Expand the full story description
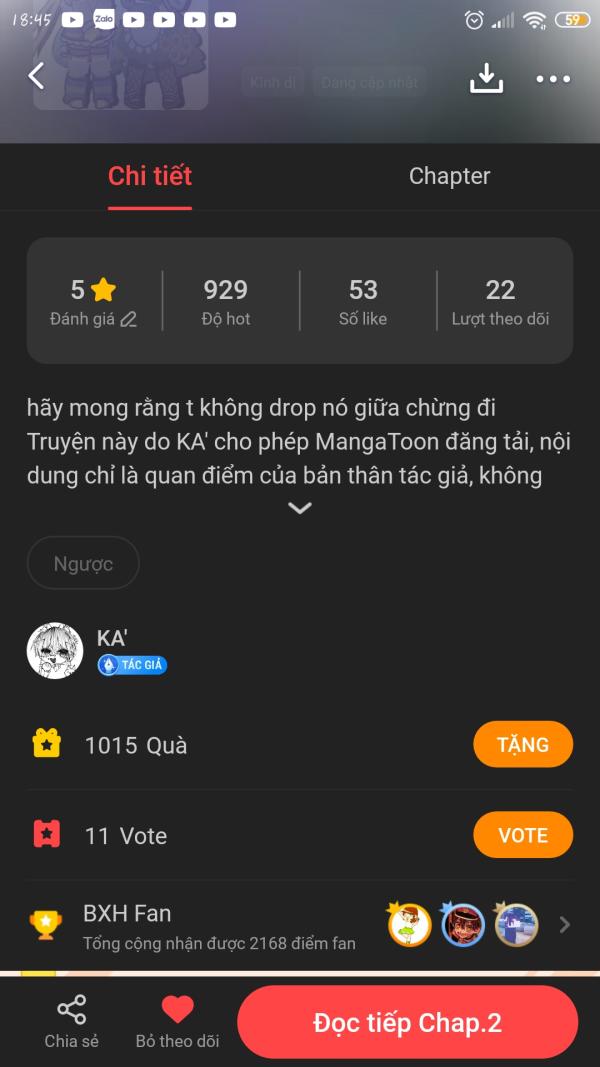This screenshot has width=600, height=1067. [x=300, y=508]
